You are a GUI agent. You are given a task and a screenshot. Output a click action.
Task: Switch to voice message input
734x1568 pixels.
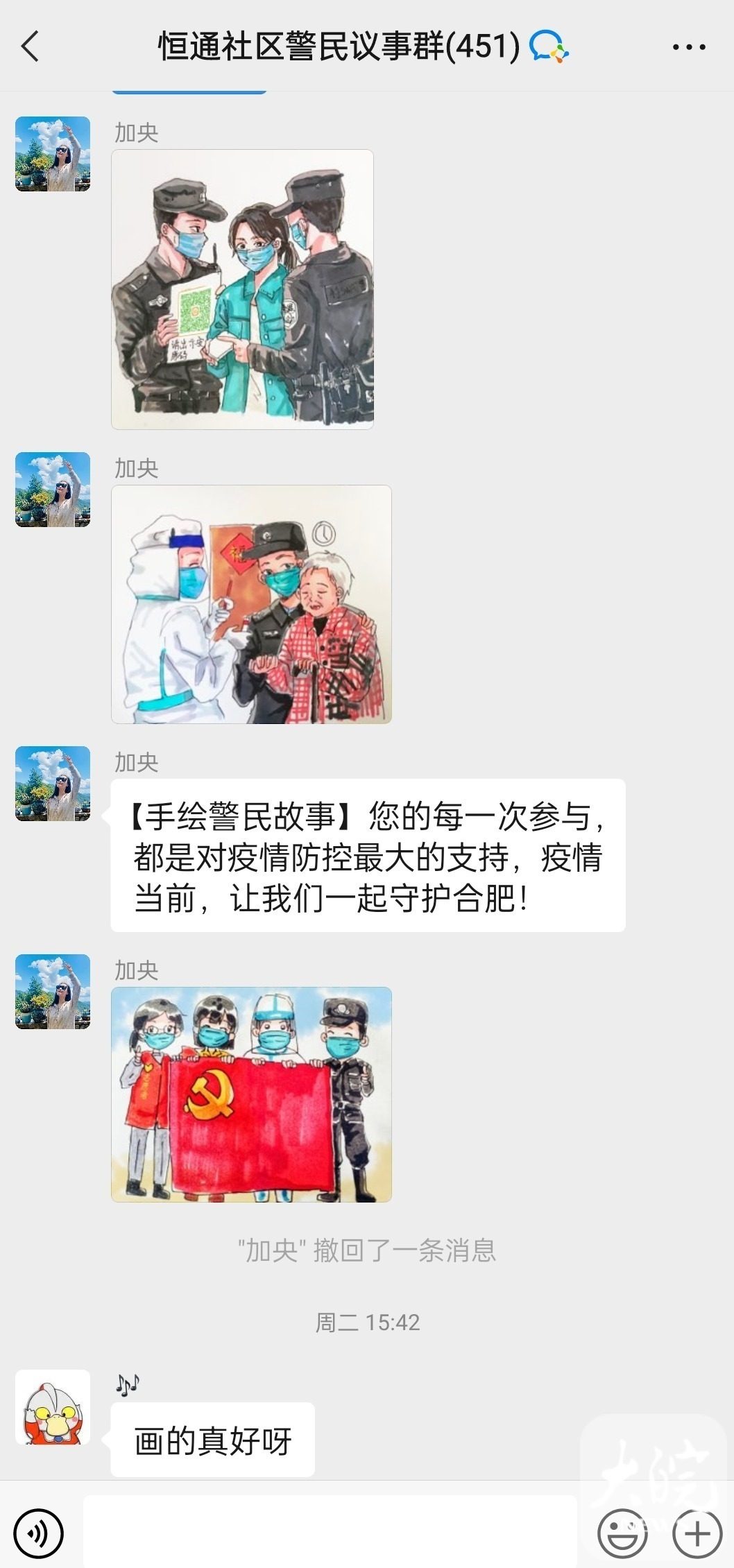pyautogui.click(x=39, y=1533)
